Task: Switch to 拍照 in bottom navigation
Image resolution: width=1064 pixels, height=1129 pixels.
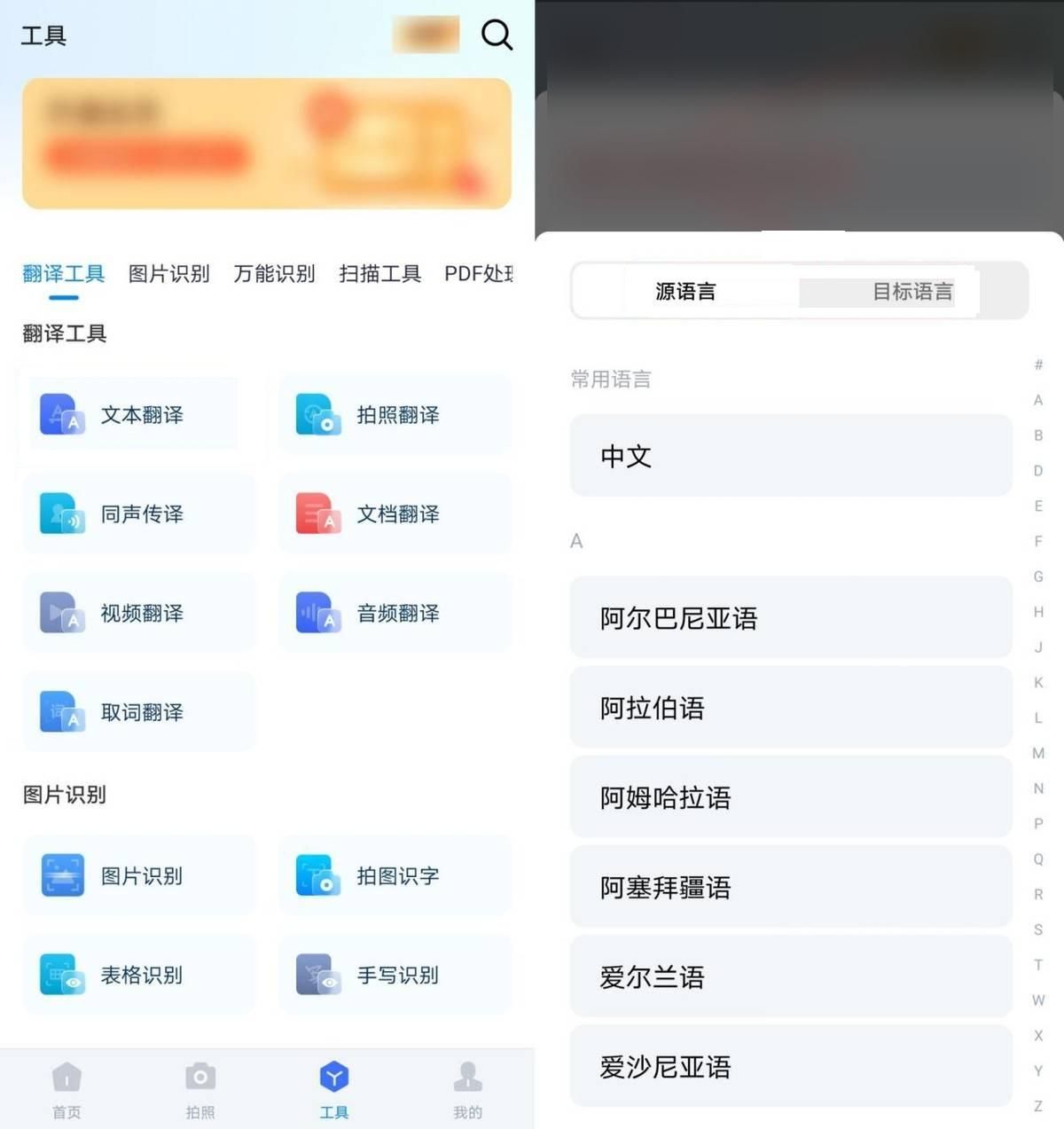Action: point(200,1090)
